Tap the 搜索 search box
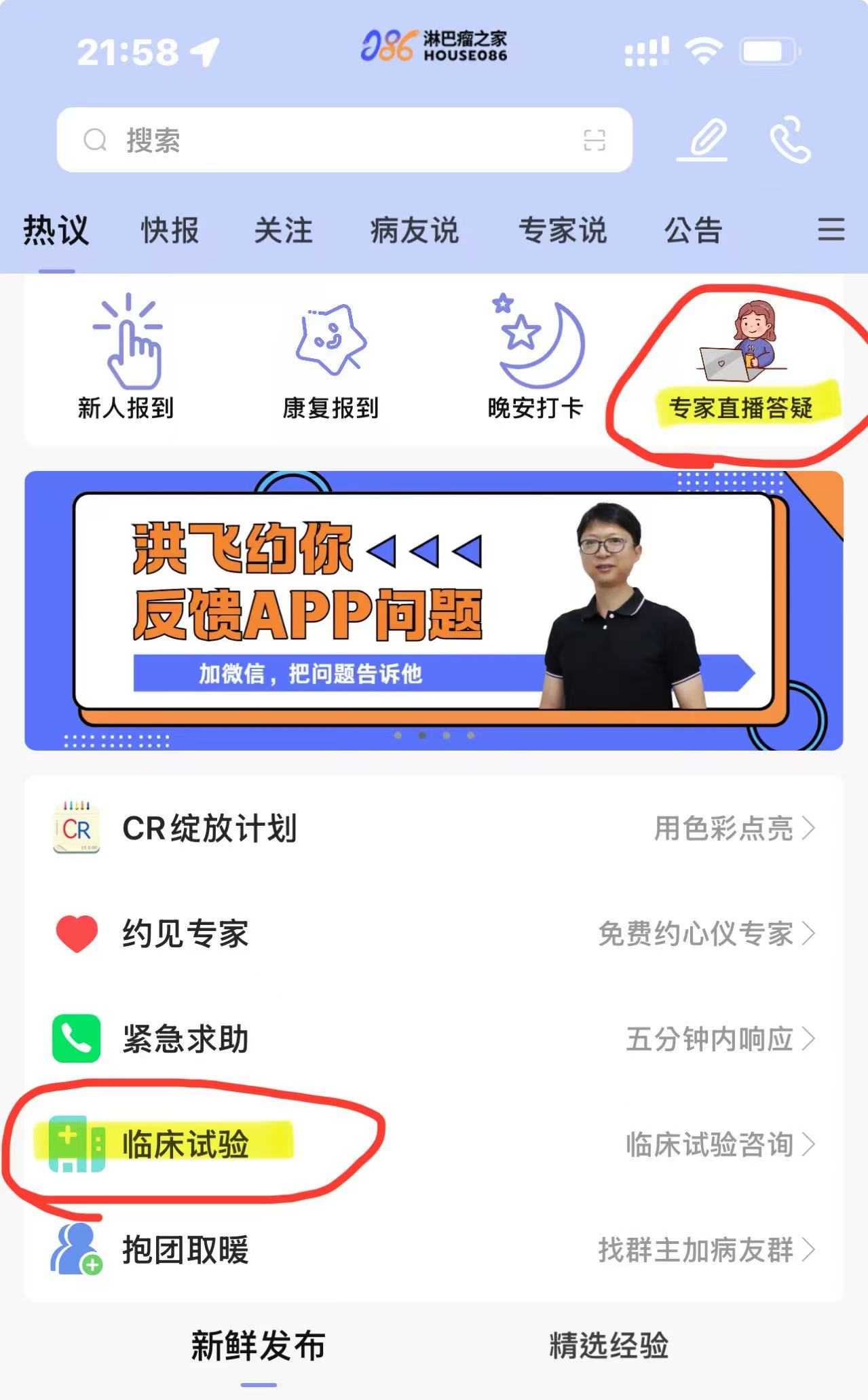The image size is (868, 1400). coord(326,140)
